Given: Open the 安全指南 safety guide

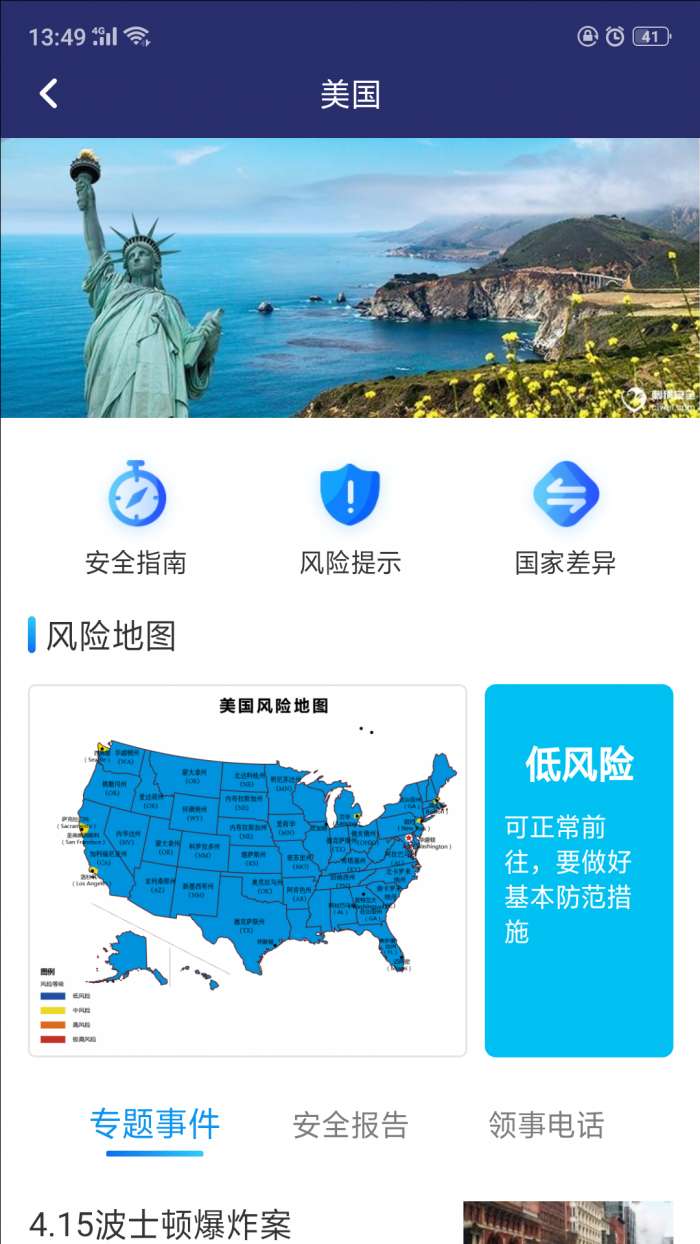Looking at the screenshot, I should pos(136,518).
